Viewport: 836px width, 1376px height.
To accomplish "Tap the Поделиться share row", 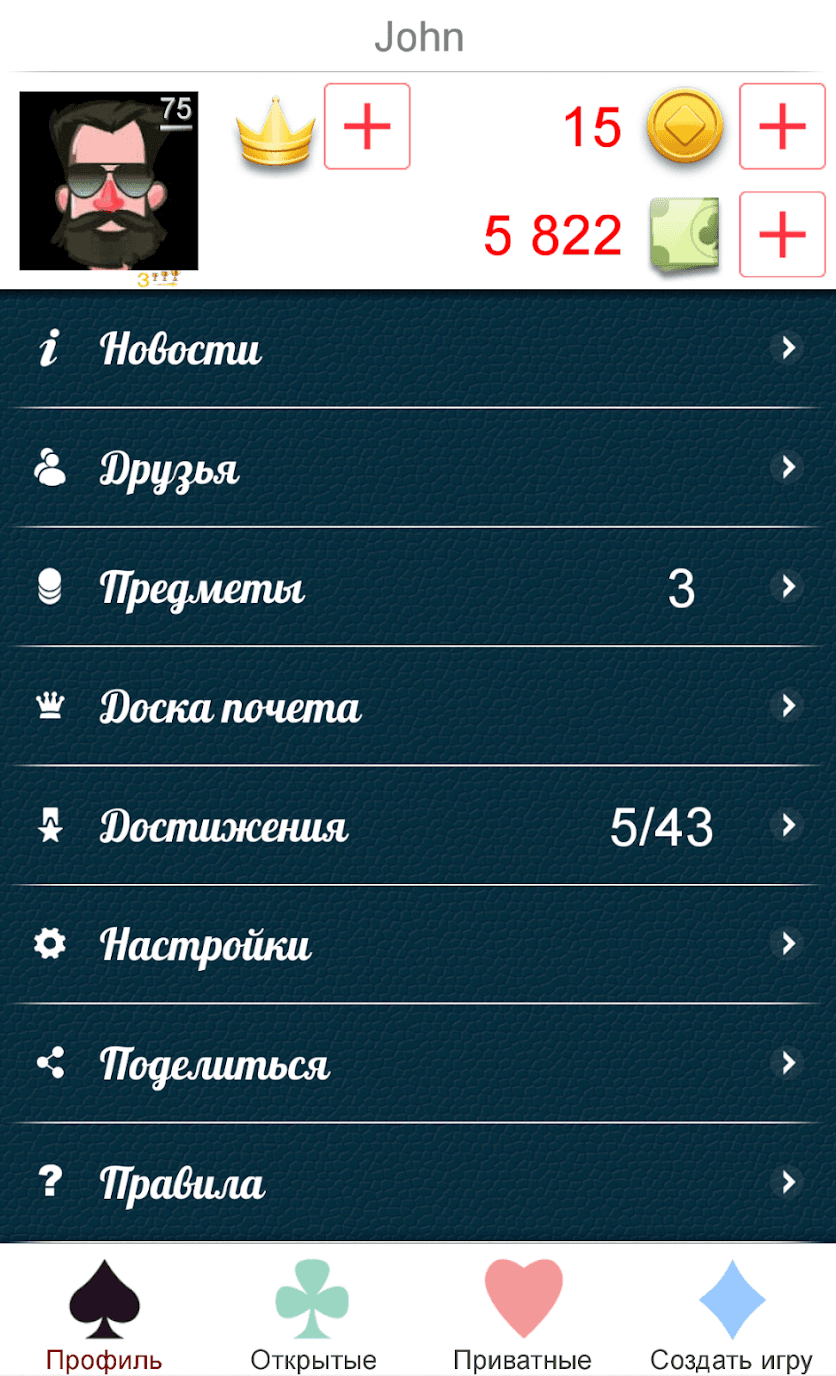I will [x=418, y=1064].
